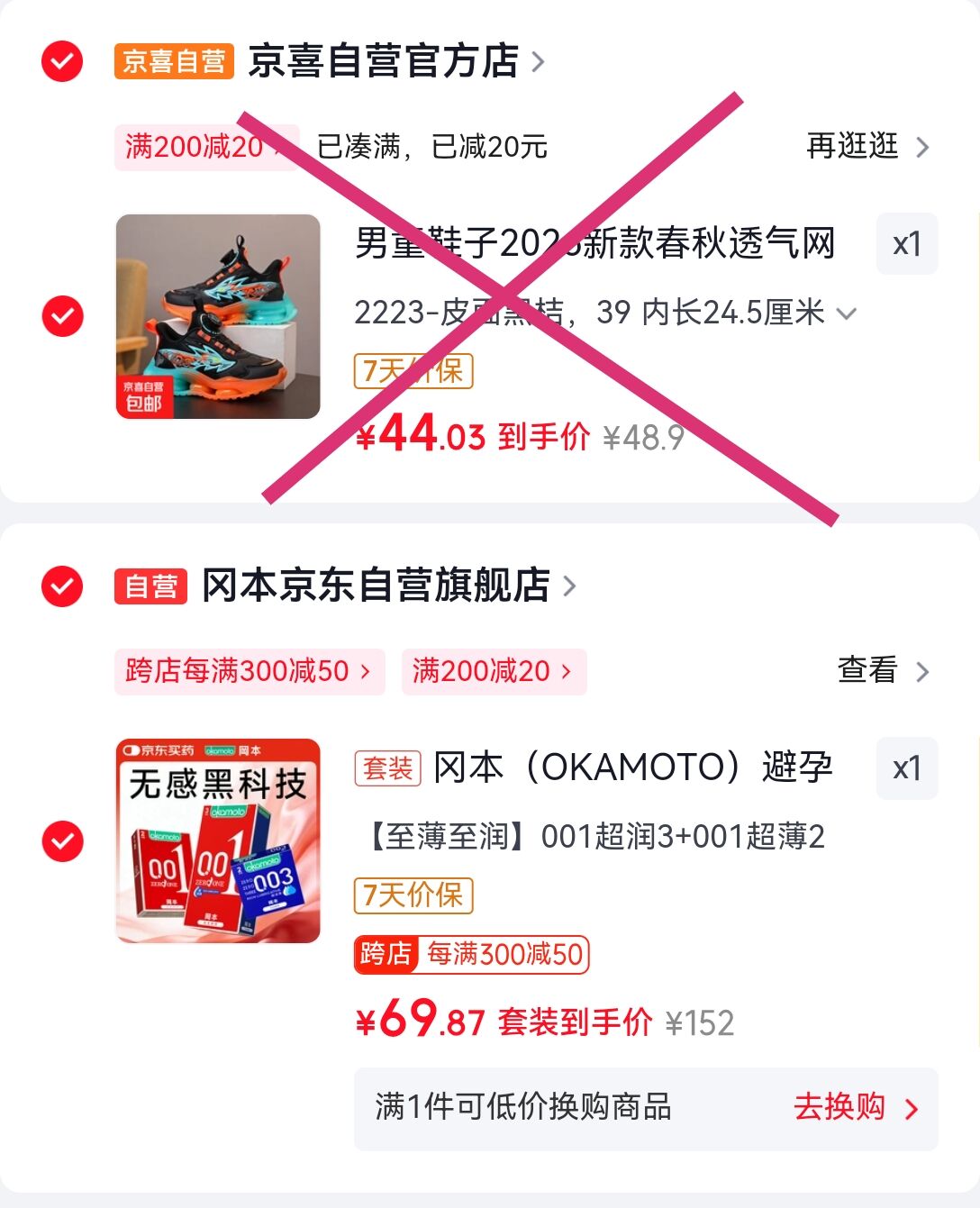980x1208 pixels.
Task: Open the boys' shoes product image
Action: [218, 316]
